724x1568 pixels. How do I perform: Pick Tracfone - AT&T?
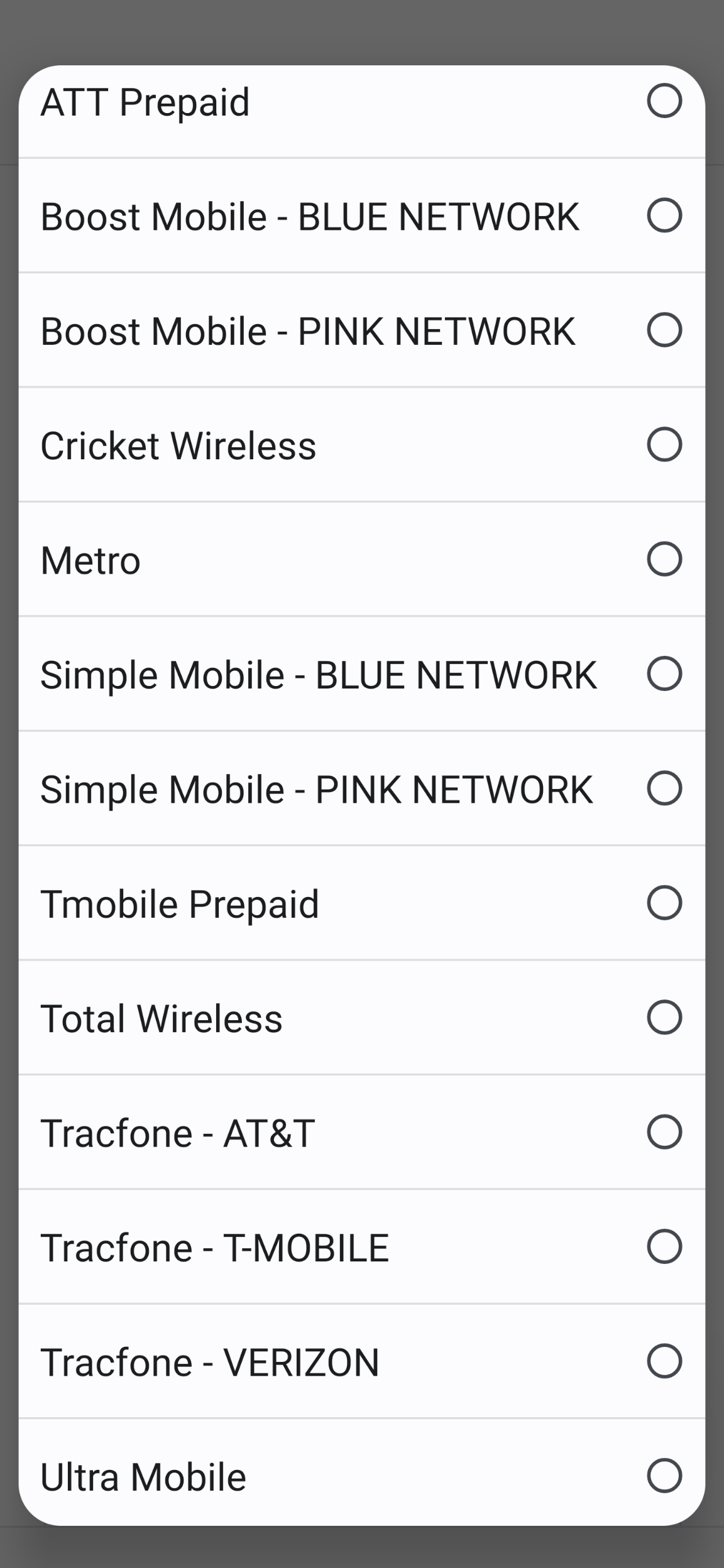tap(362, 1132)
